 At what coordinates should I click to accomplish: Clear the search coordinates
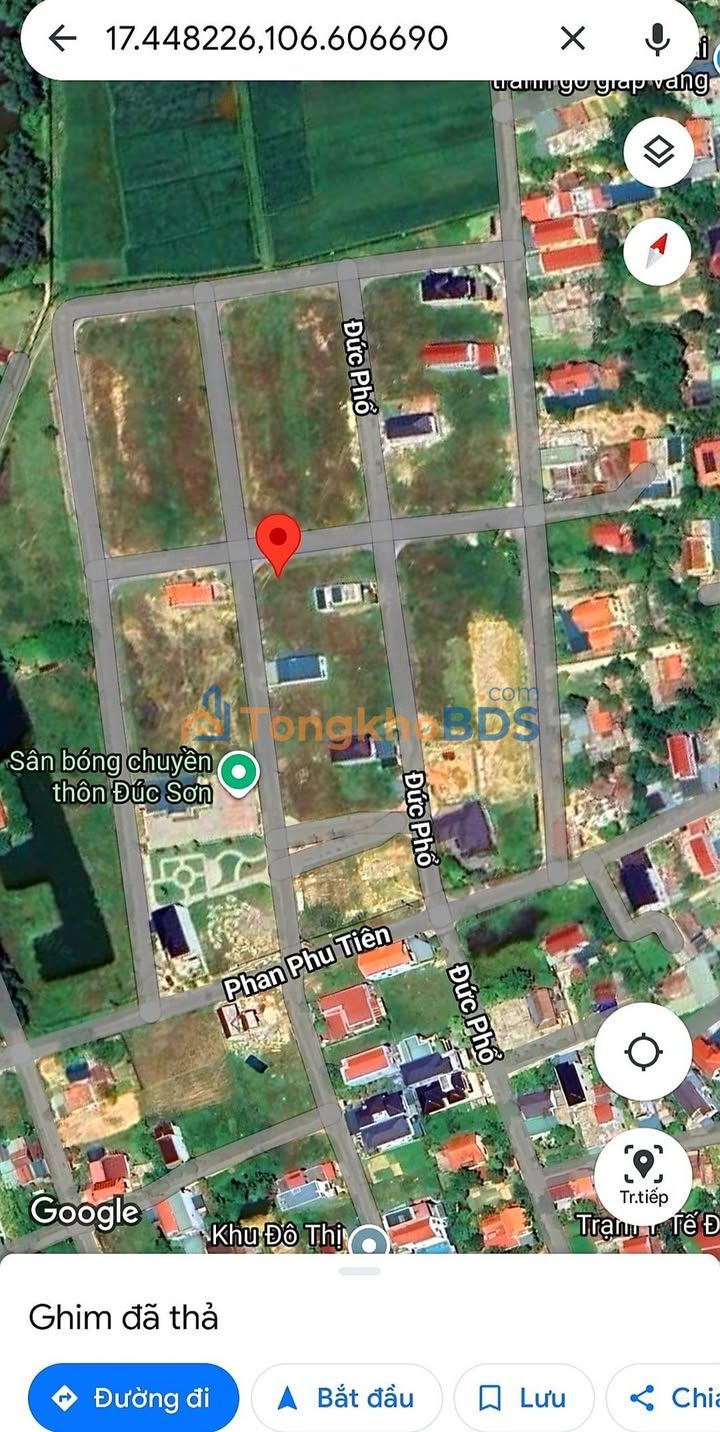click(572, 38)
